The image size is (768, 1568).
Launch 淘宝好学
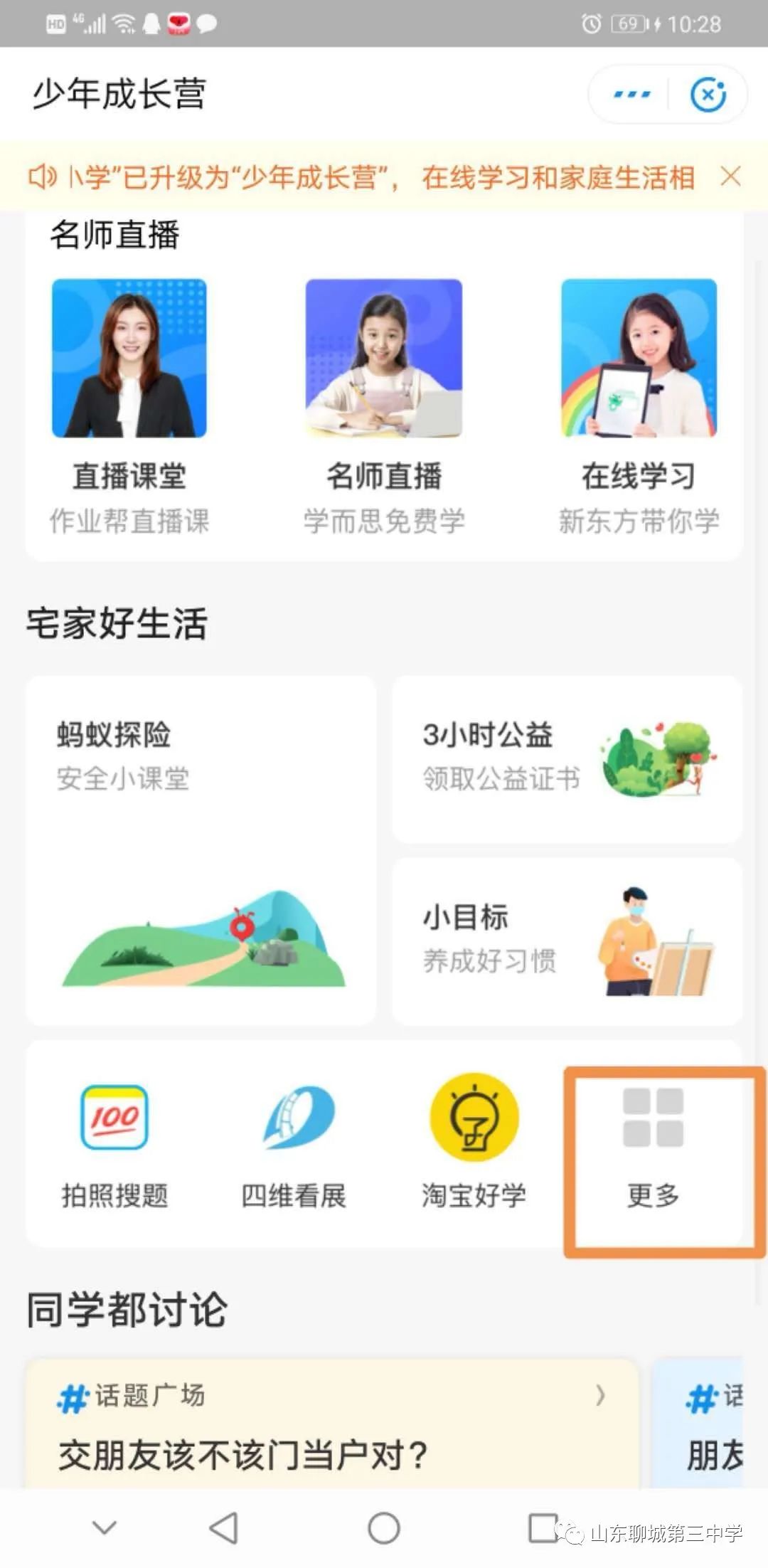[474, 1143]
